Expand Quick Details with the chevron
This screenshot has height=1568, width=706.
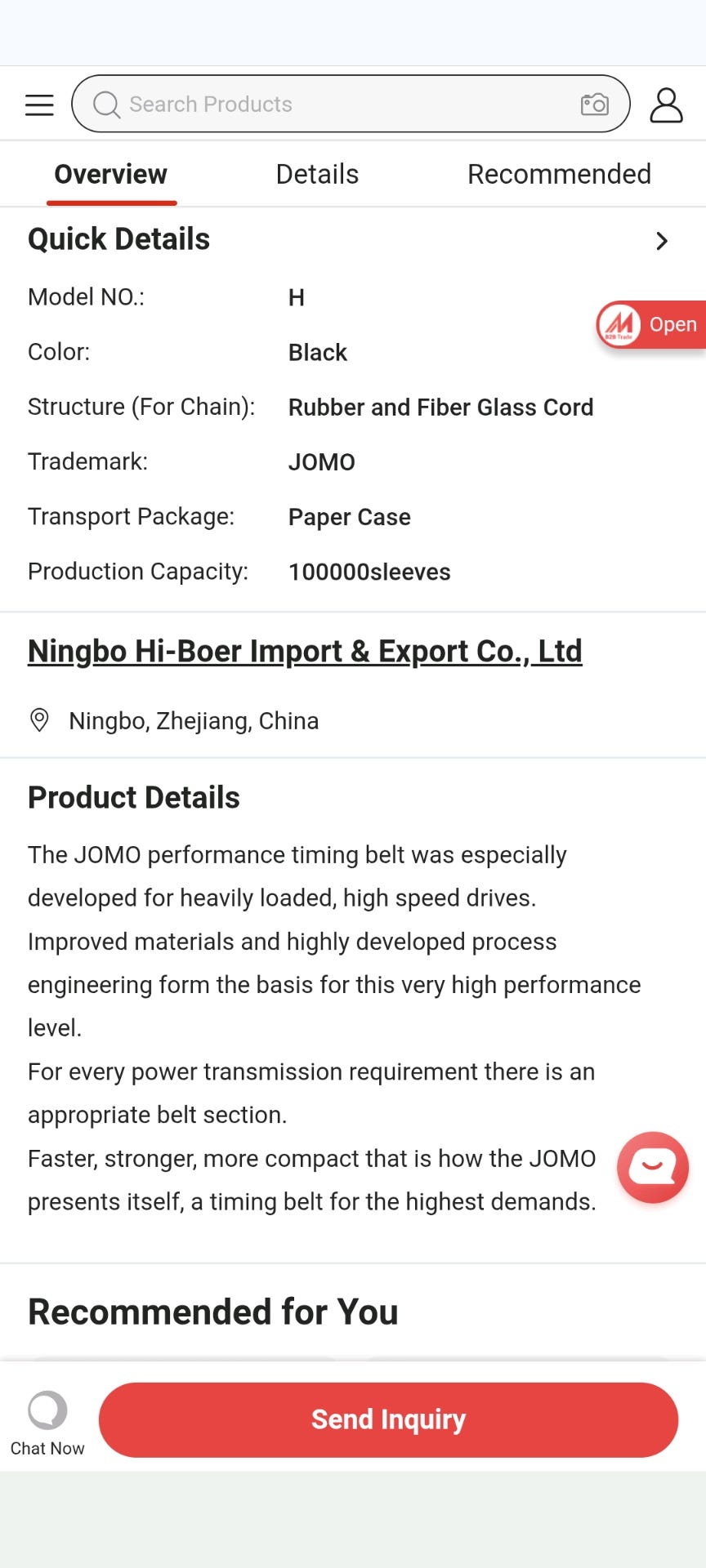[662, 241]
